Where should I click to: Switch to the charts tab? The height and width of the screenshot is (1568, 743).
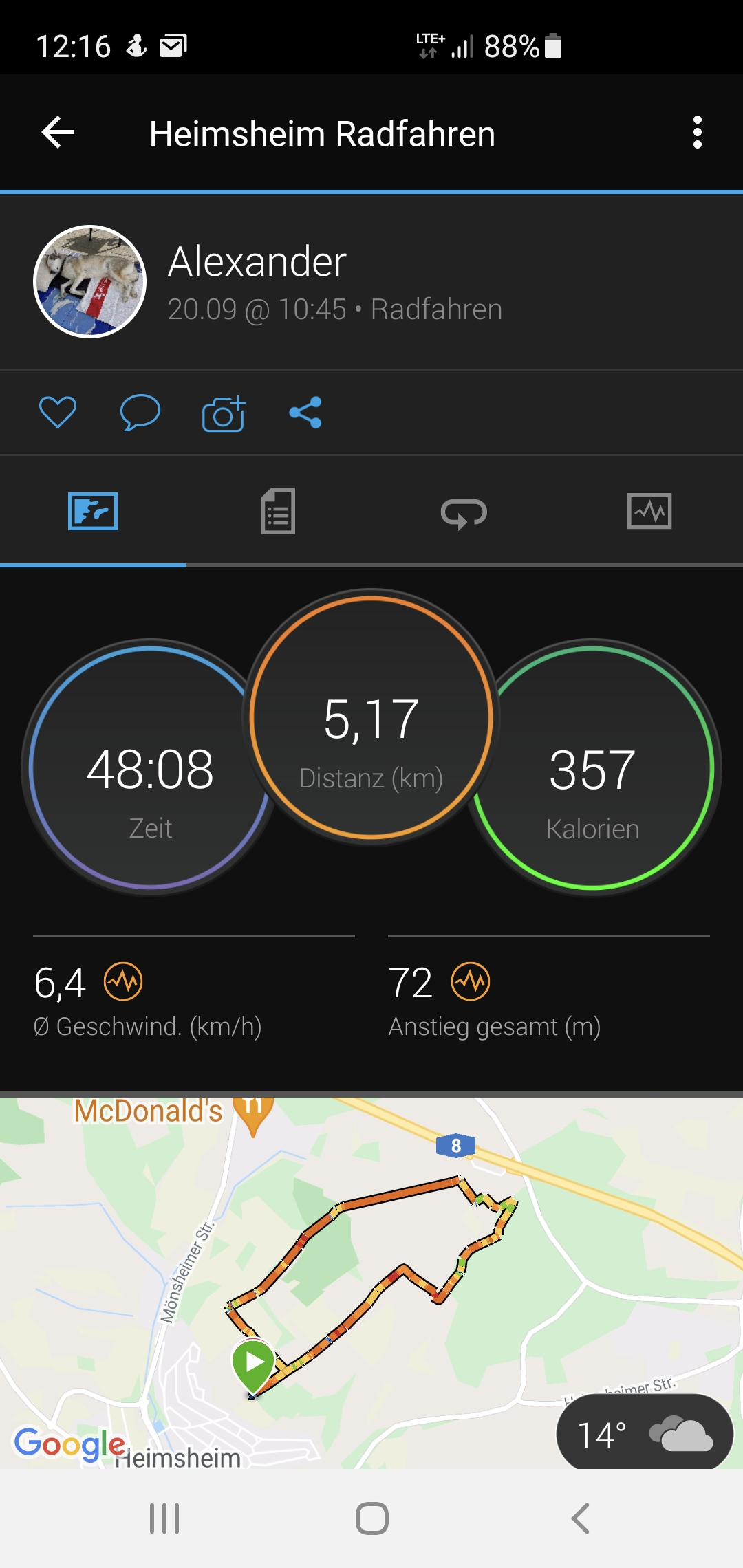649,511
